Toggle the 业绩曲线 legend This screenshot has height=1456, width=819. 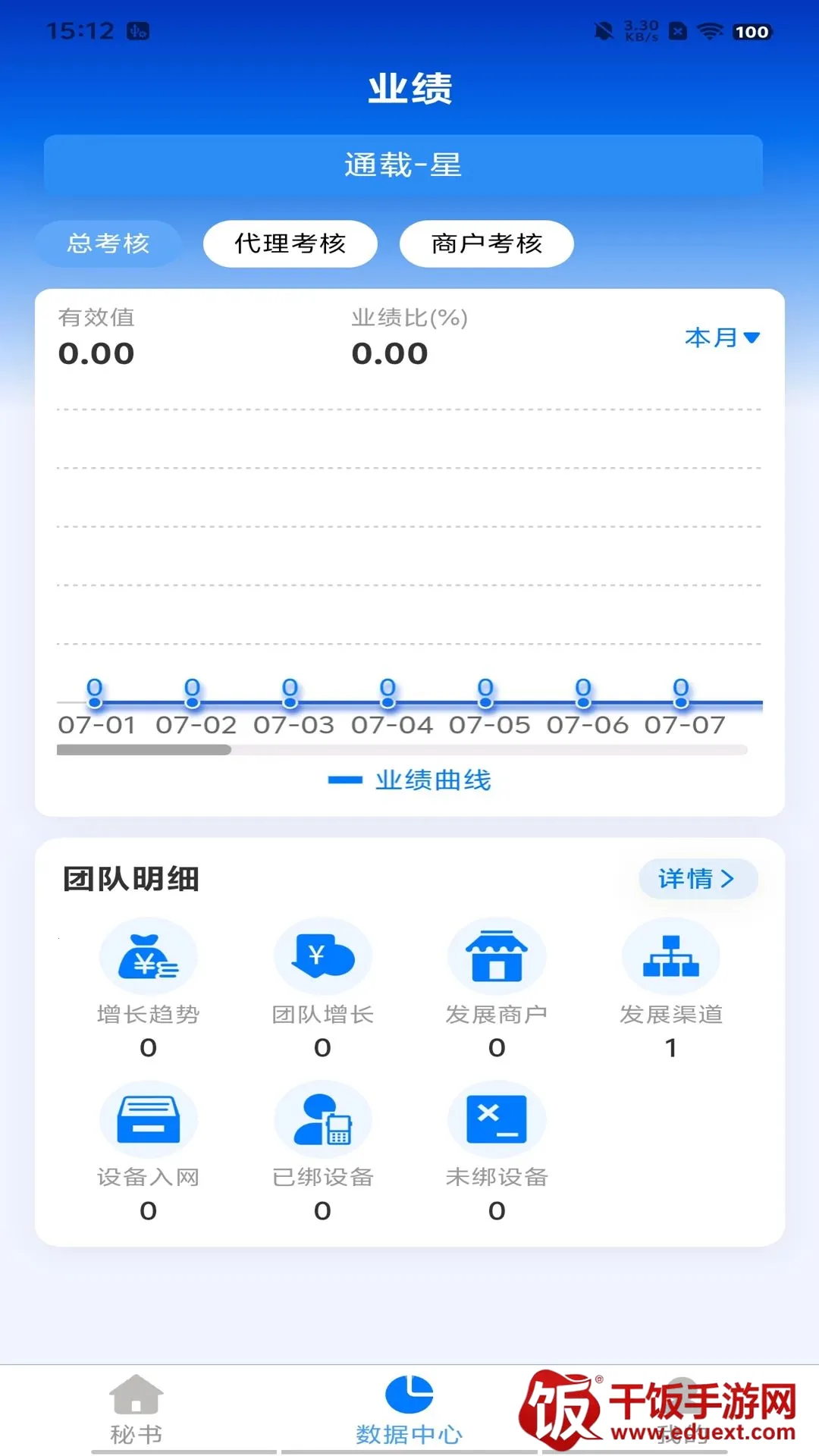409,780
